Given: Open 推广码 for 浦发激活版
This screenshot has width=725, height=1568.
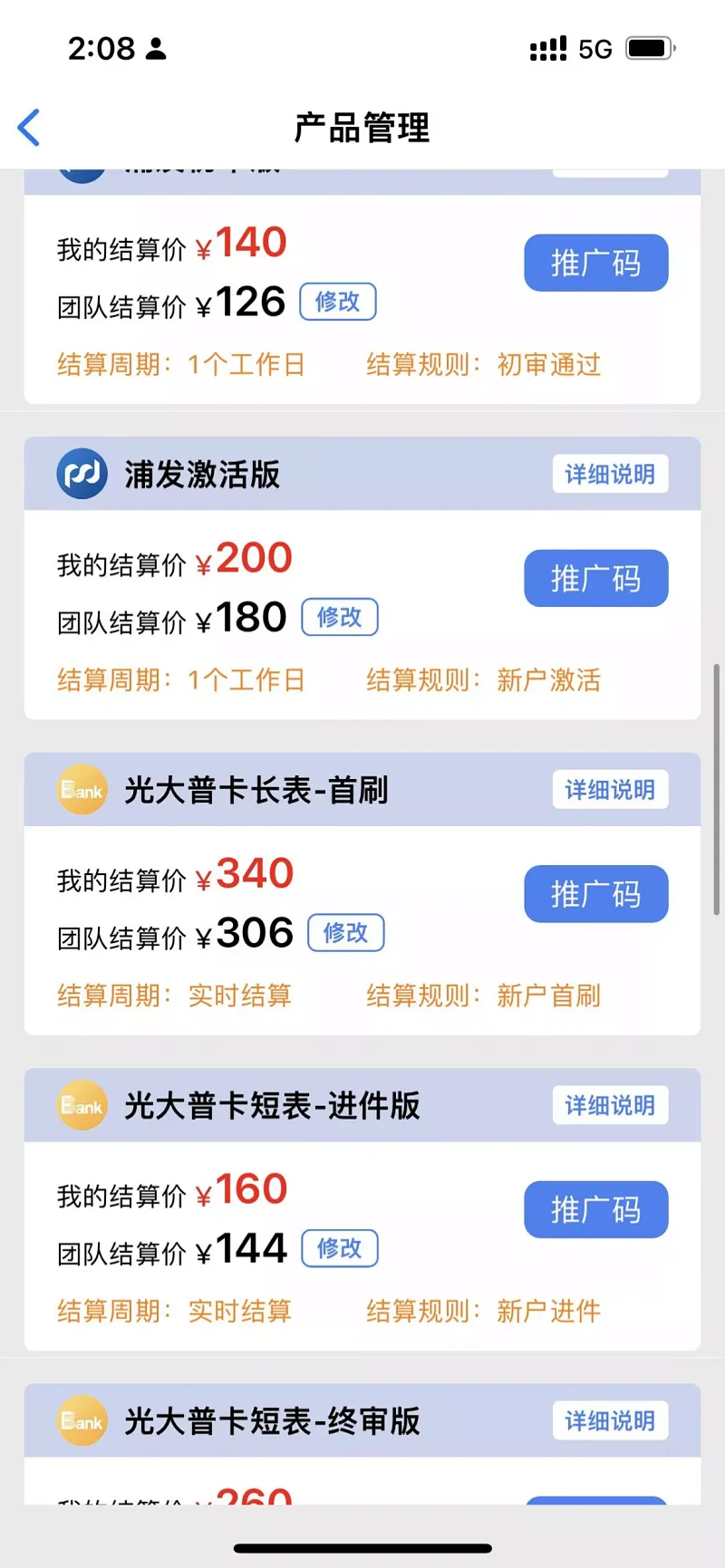Looking at the screenshot, I should pos(596,578).
